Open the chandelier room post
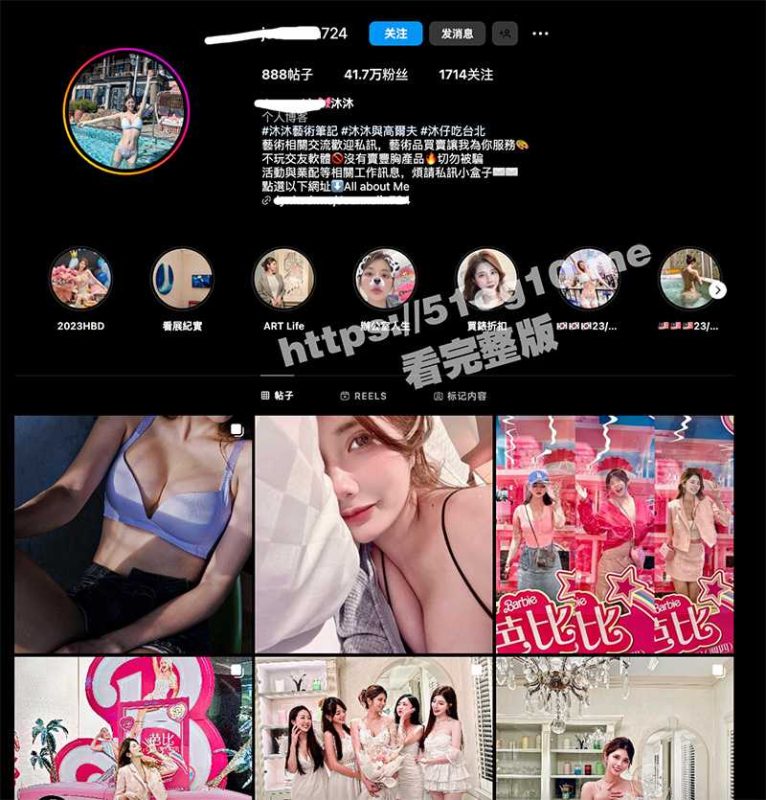Screen dimensions: 766x800 614,728
